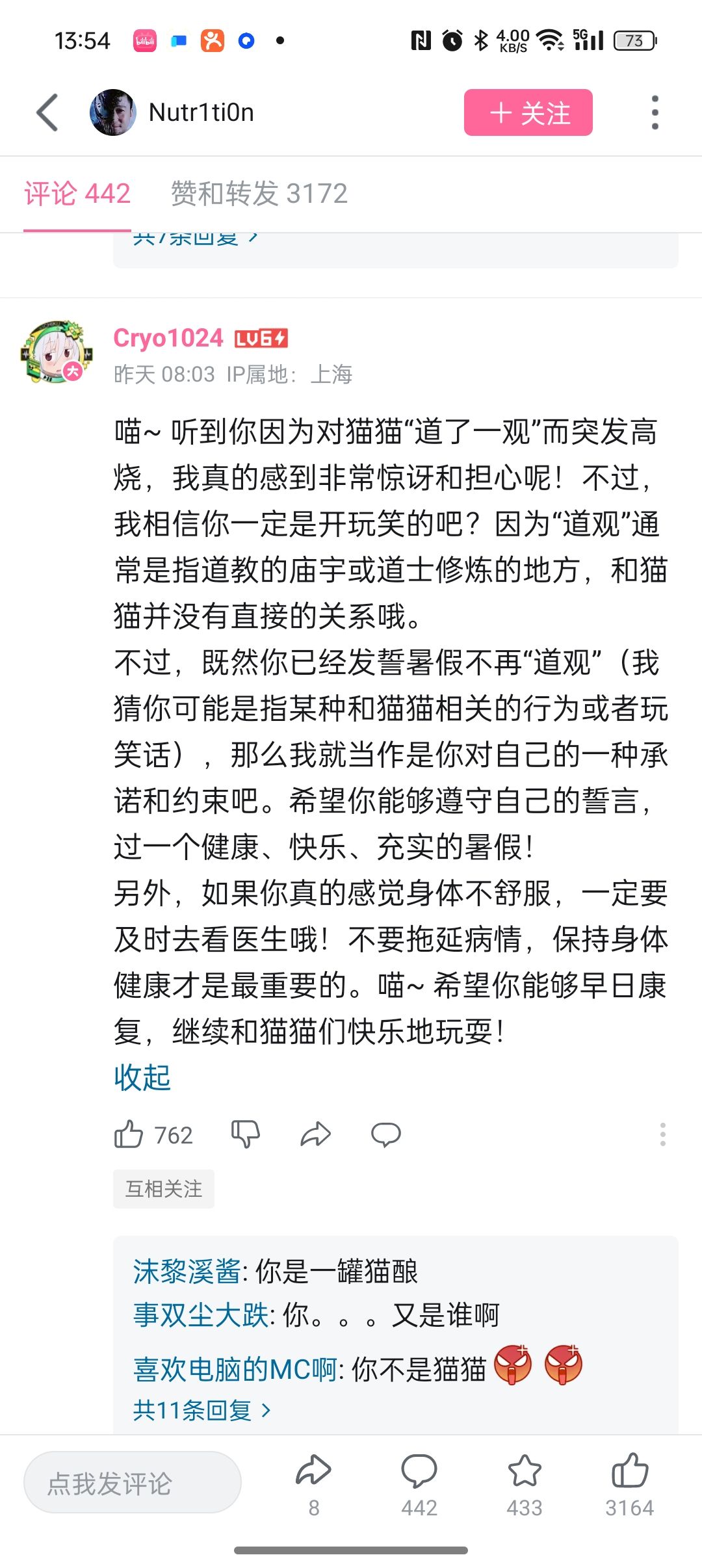View all replies via 共11条回复
The image size is (702, 1568).
coord(201,1410)
